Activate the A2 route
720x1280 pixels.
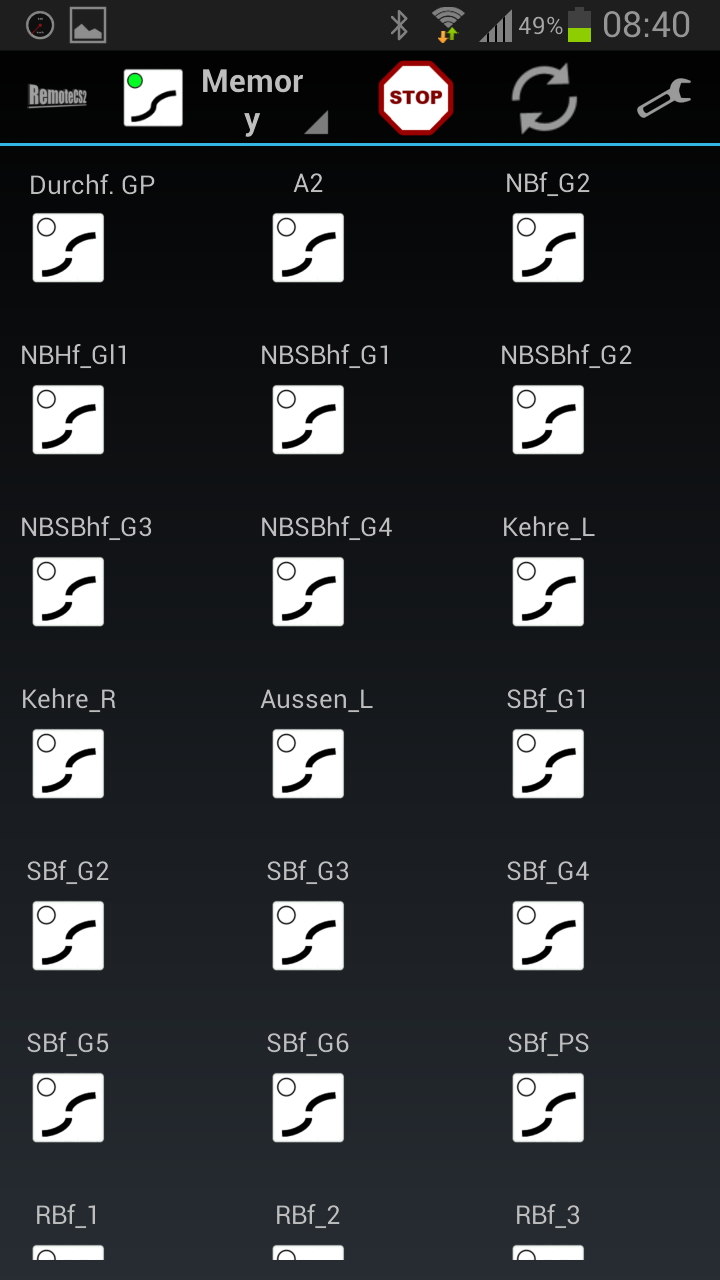(308, 248)
